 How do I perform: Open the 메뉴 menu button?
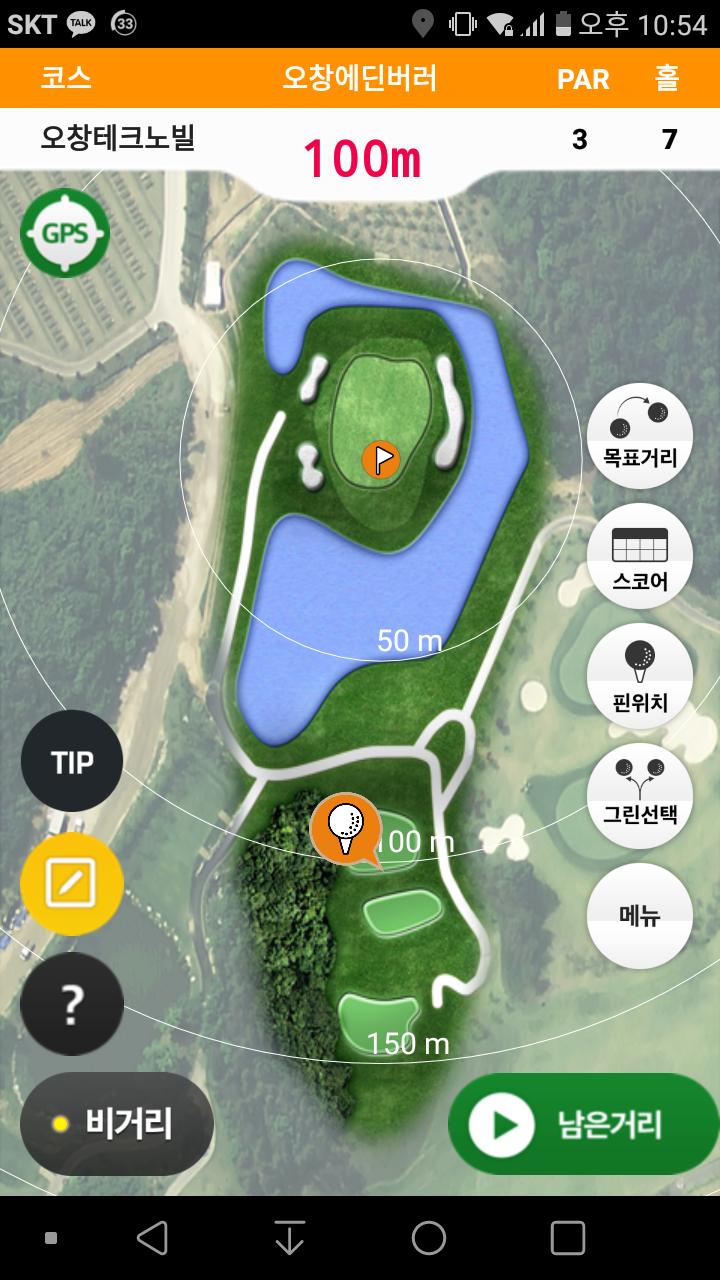639,915
